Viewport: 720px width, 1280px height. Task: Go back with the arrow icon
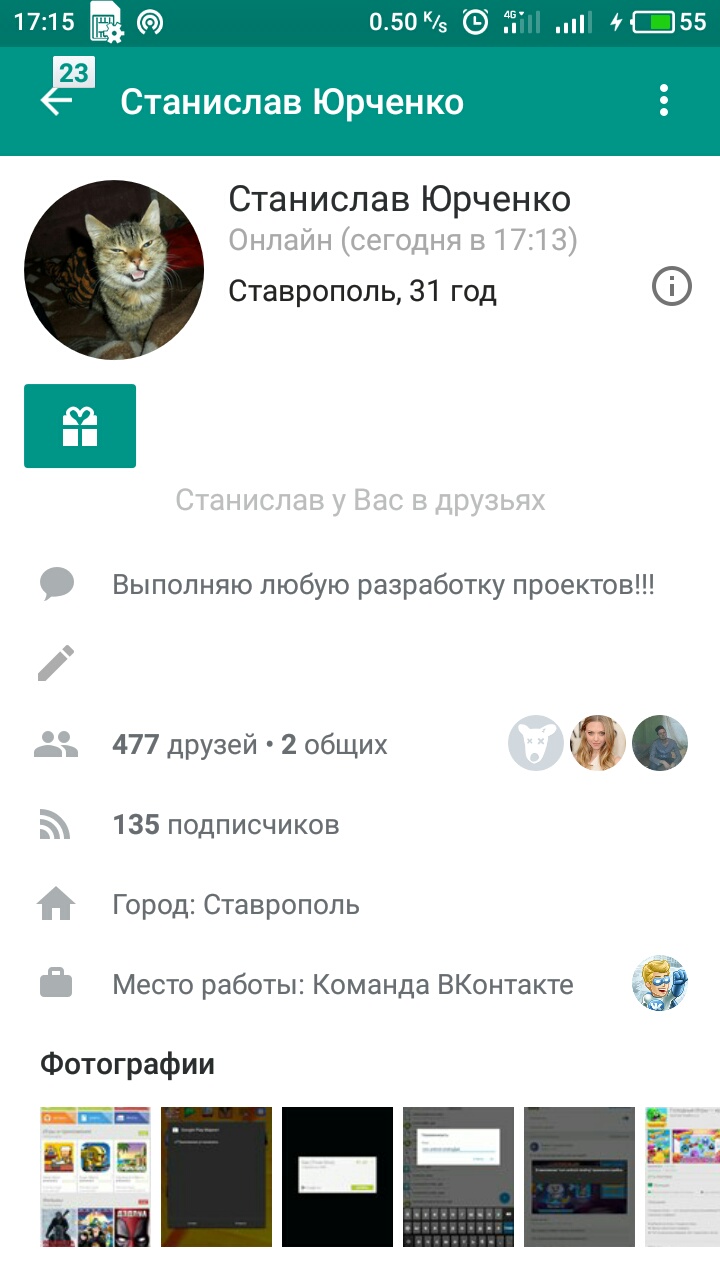click(57, 101)
